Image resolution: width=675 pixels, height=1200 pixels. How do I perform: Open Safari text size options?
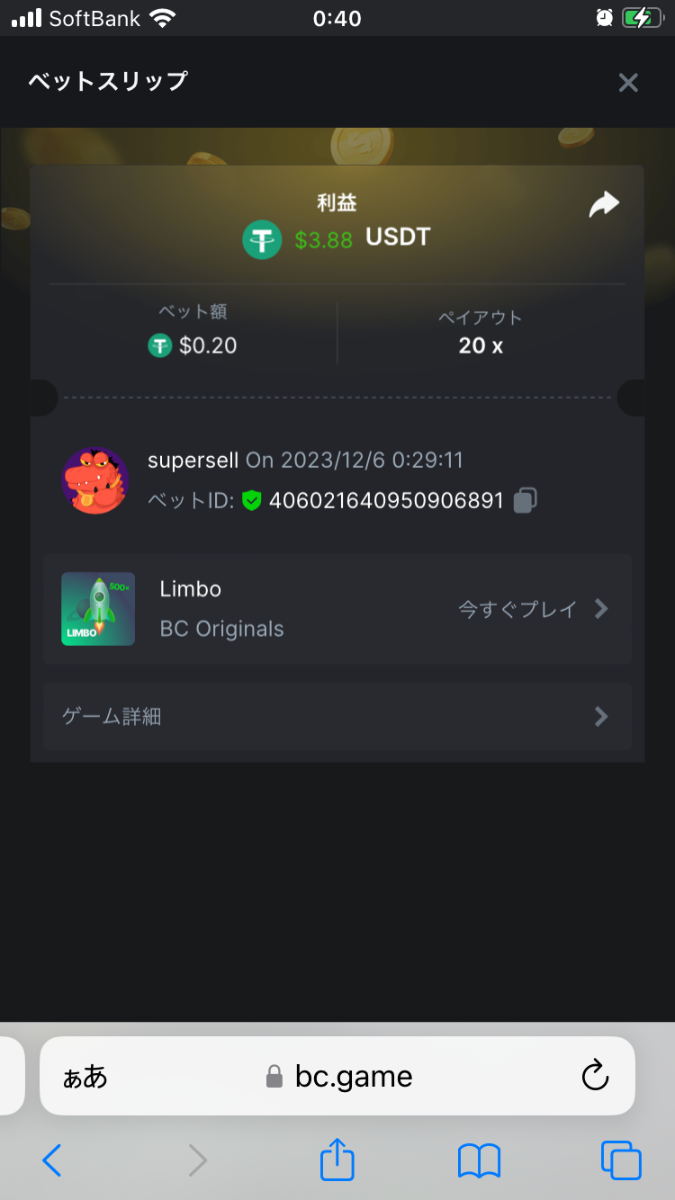[x=85, y=1077]
